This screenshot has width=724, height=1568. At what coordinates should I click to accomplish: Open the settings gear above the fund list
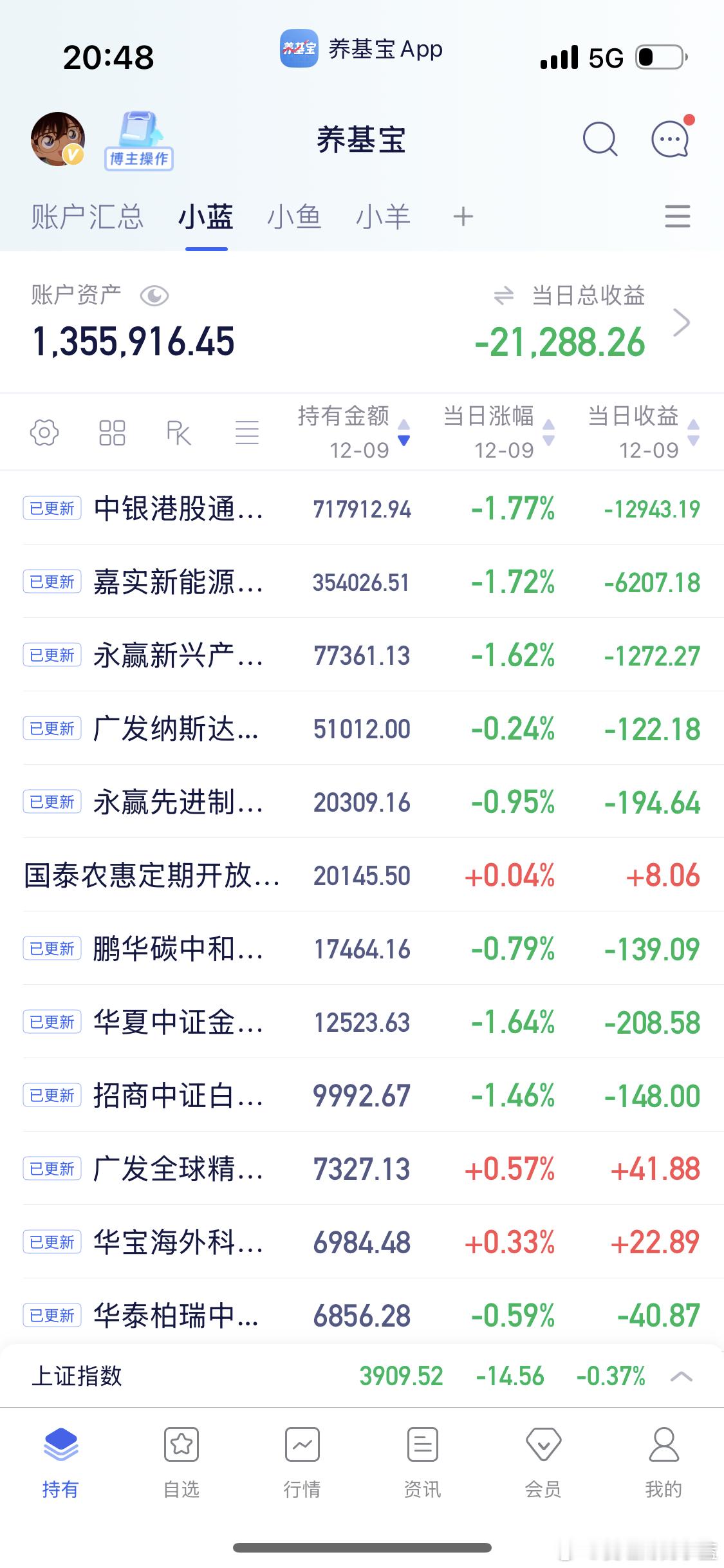click(x=44, y=433)
